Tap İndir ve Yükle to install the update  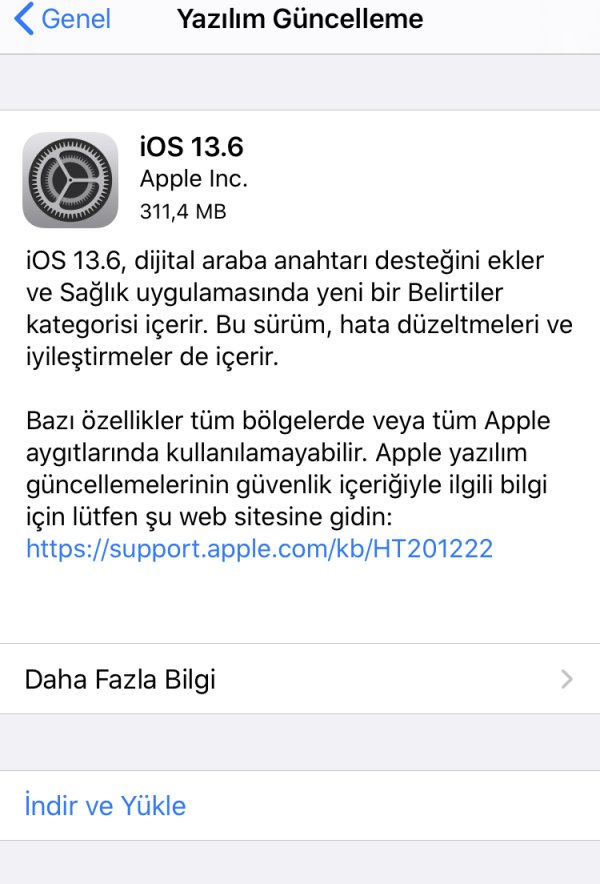(106, 806)
